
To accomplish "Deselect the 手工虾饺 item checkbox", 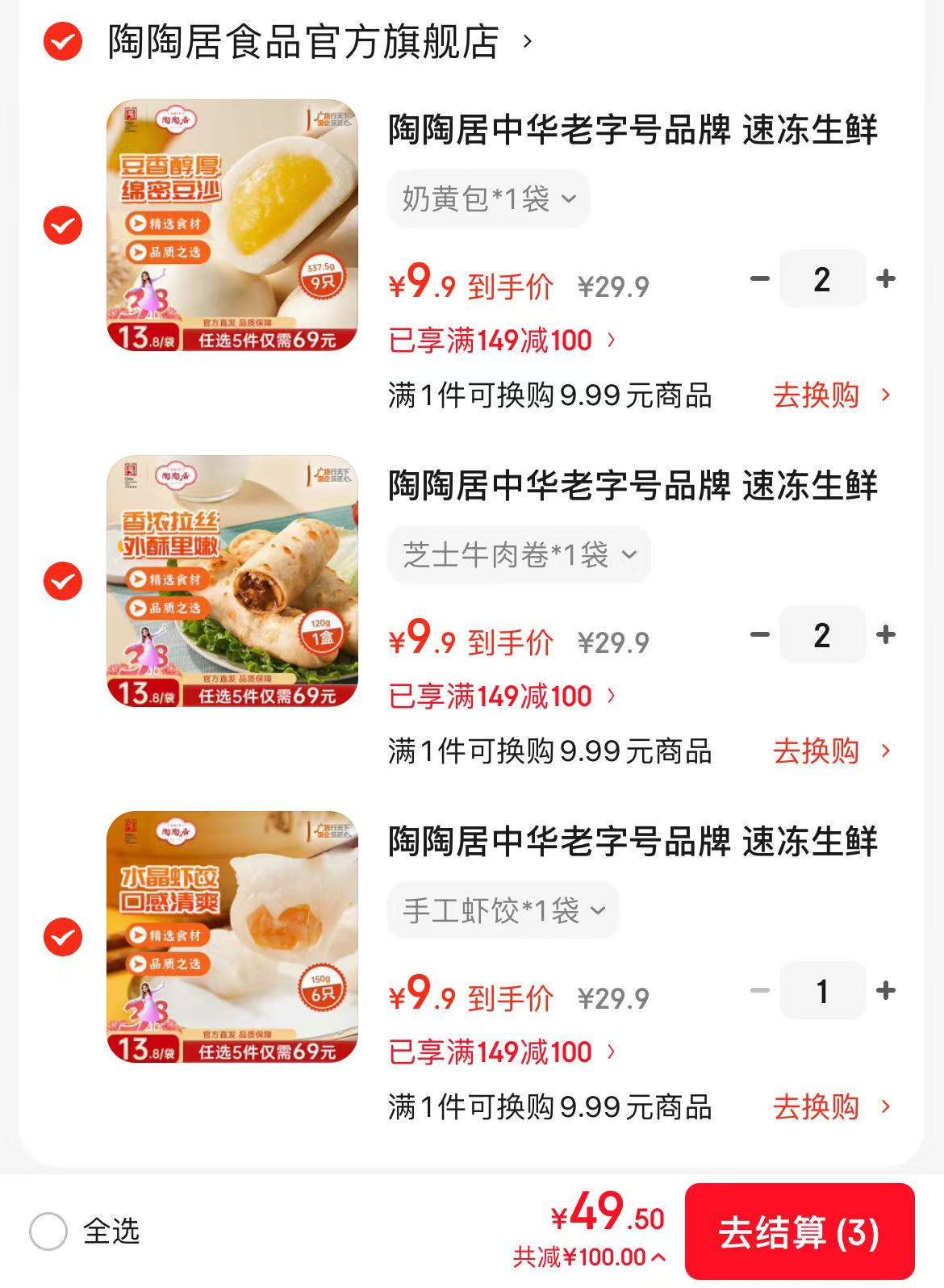I will 63,937.
